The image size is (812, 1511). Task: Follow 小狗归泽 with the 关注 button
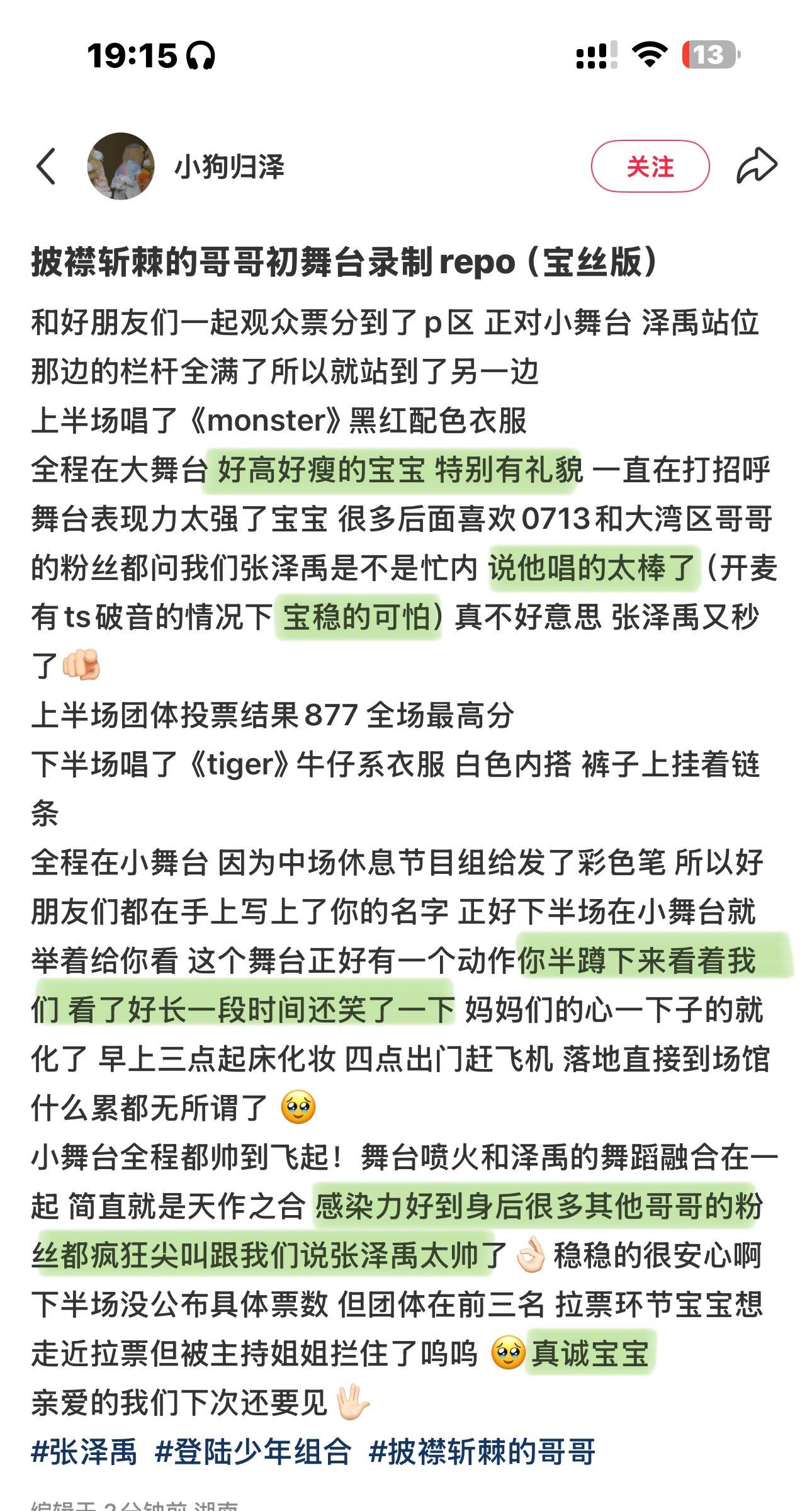point(650,167)
